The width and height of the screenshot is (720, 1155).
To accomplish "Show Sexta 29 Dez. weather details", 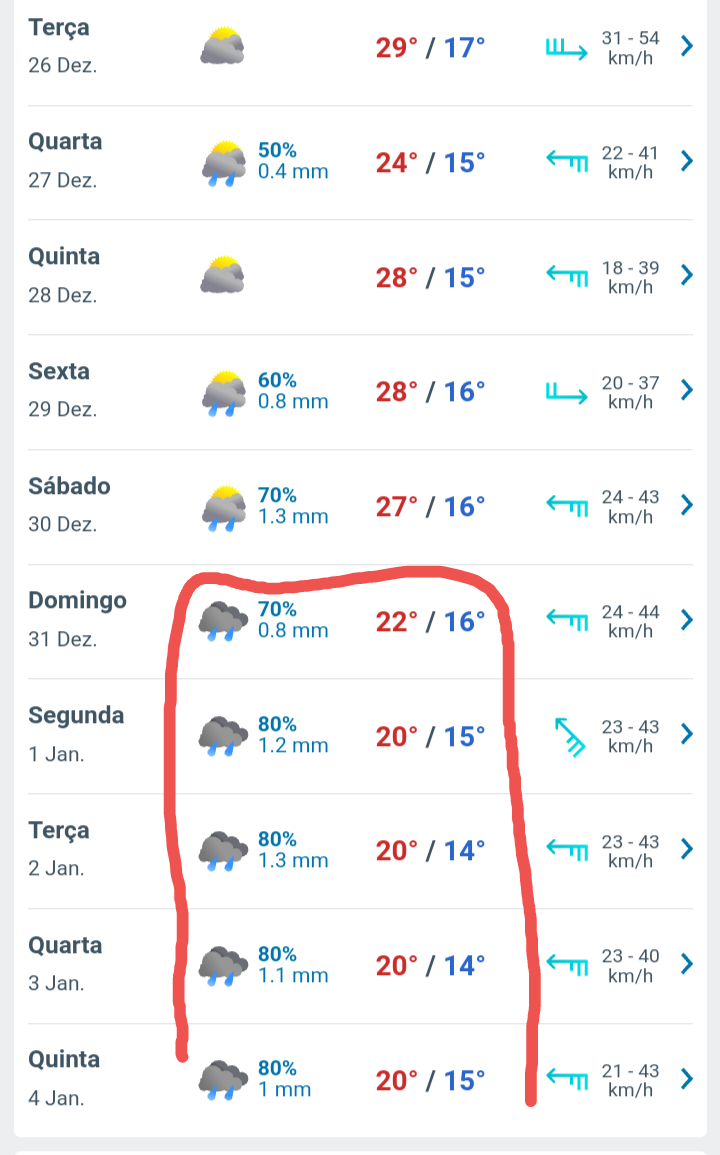I will [686, 390].
